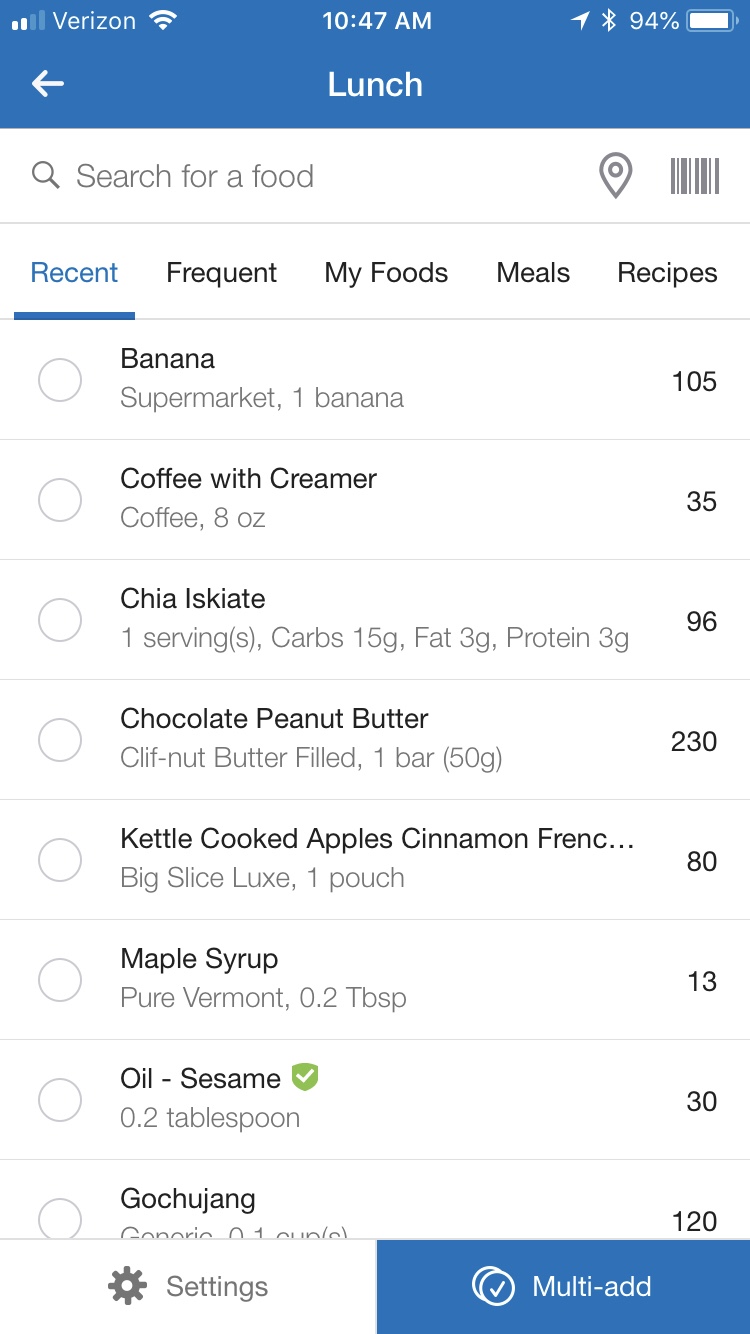Switch to the Frequent tab

click(x=221, y=273)
